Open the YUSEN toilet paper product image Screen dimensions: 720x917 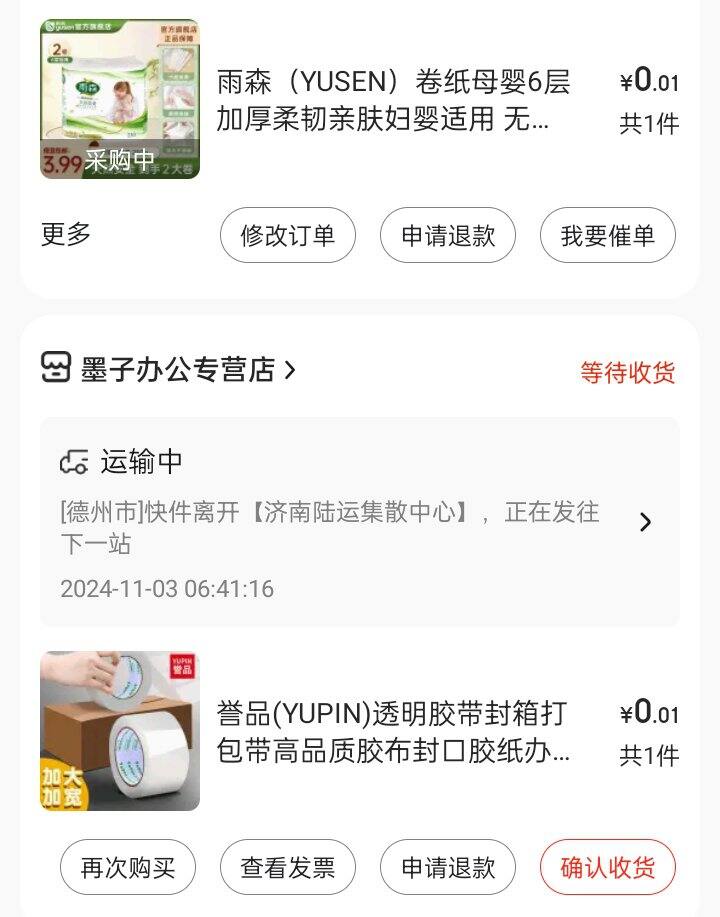[x=120, y=100]
